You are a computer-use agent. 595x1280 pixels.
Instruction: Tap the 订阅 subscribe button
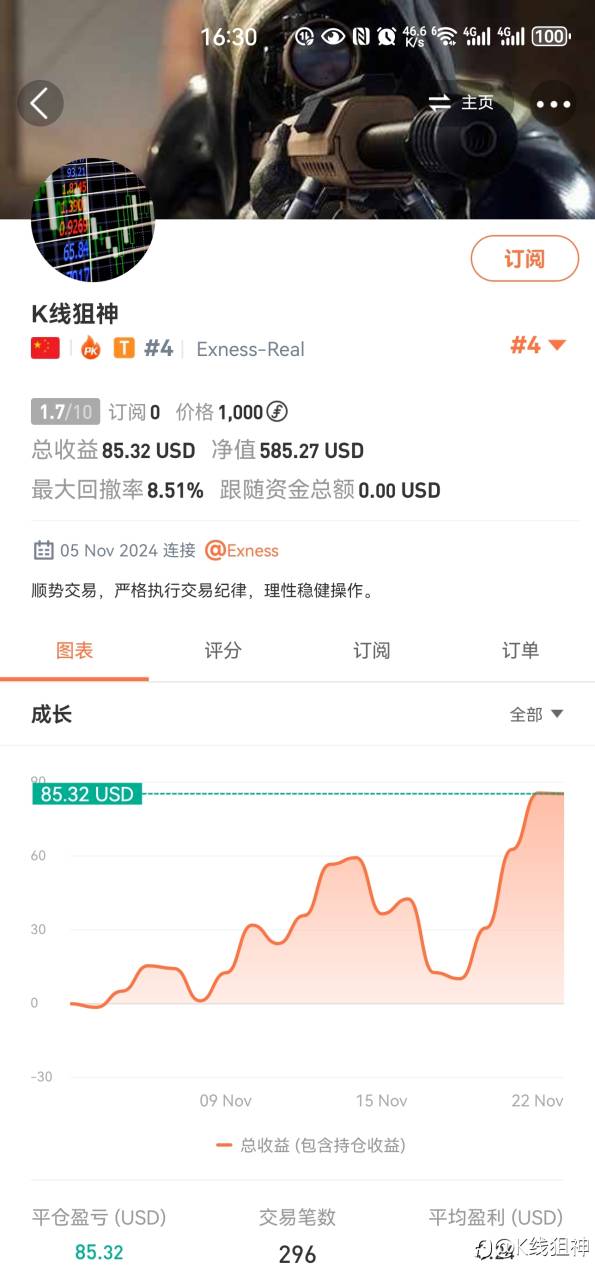pos(525,259)
